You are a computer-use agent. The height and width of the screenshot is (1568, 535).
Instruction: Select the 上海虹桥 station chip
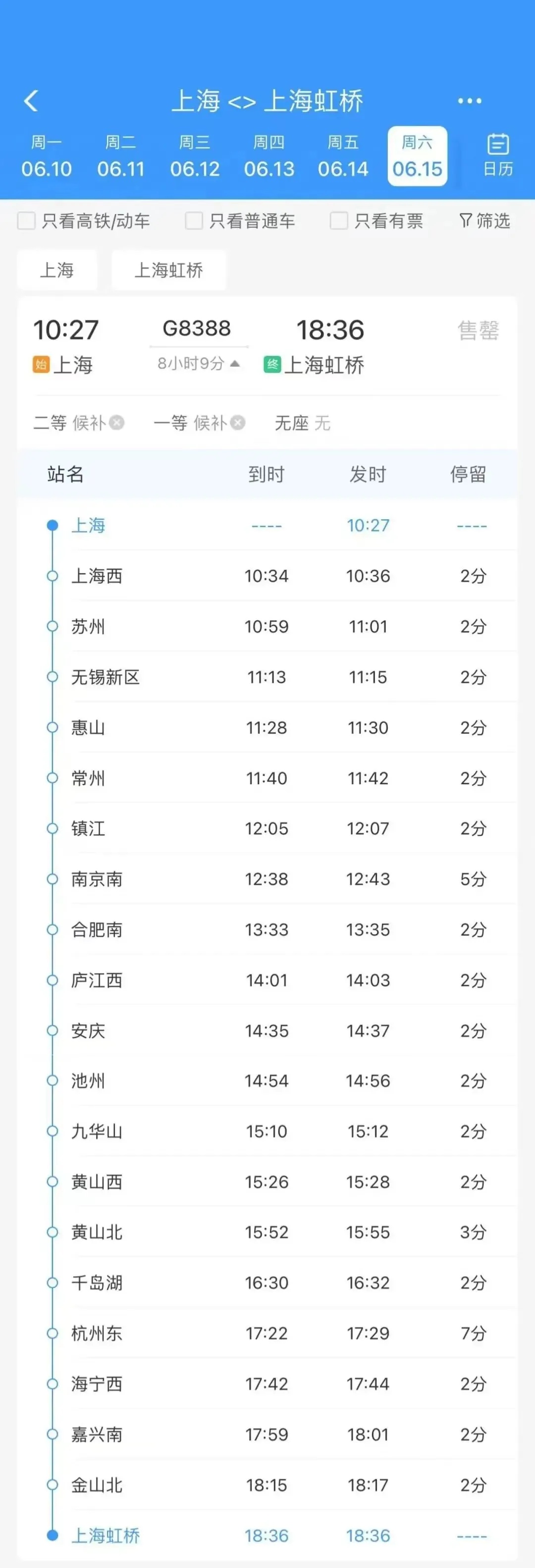[169, 270]
